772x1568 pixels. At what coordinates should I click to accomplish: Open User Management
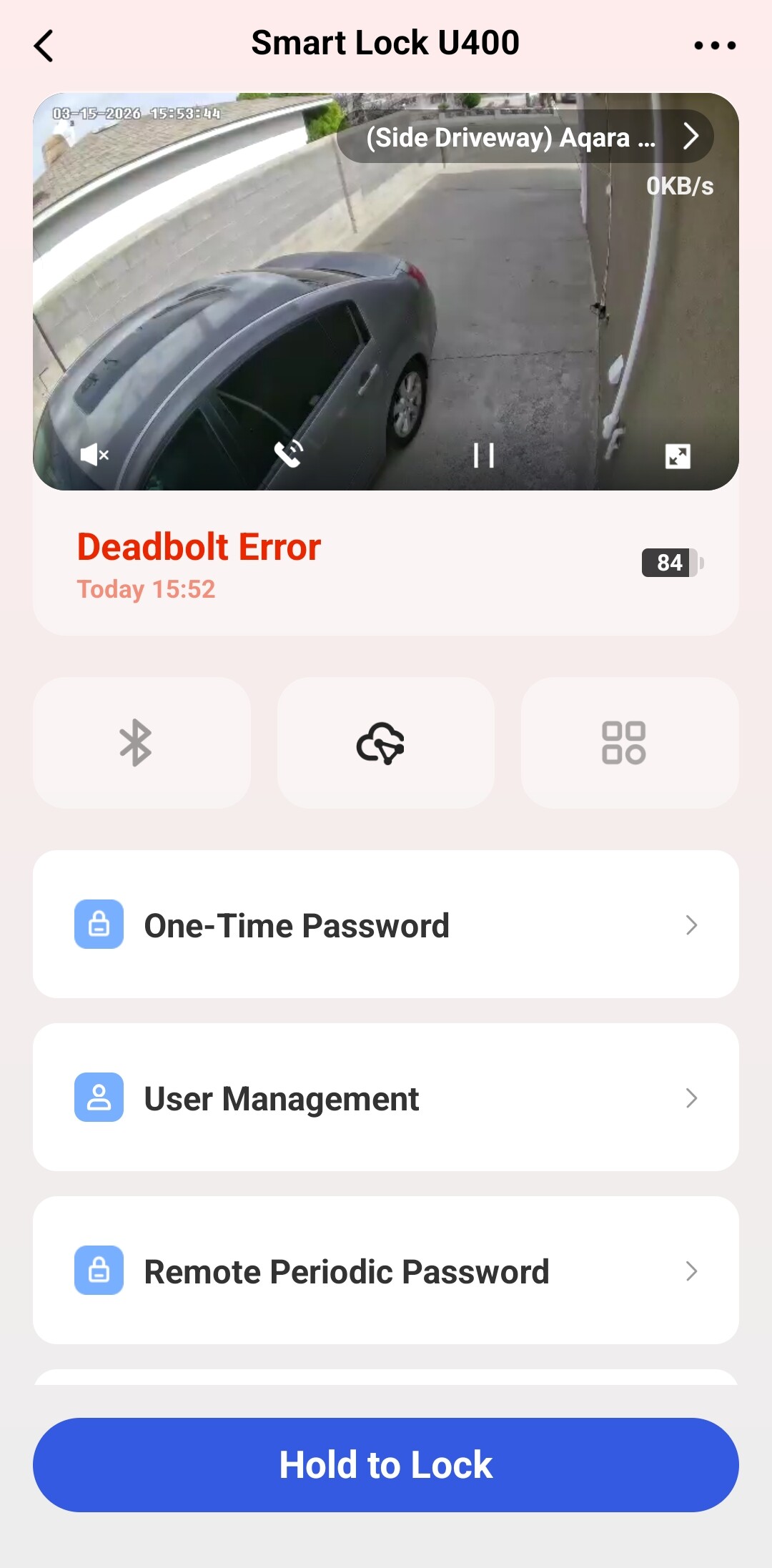pos(386,1098)
